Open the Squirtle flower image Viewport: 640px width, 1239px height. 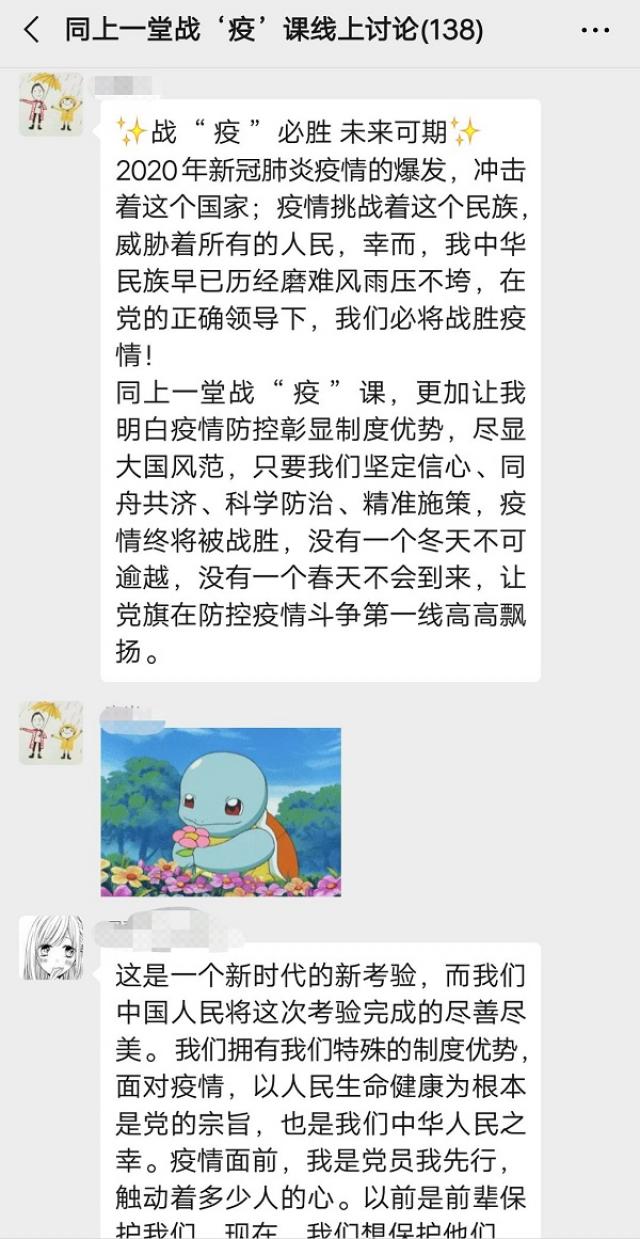click(221, 812)
